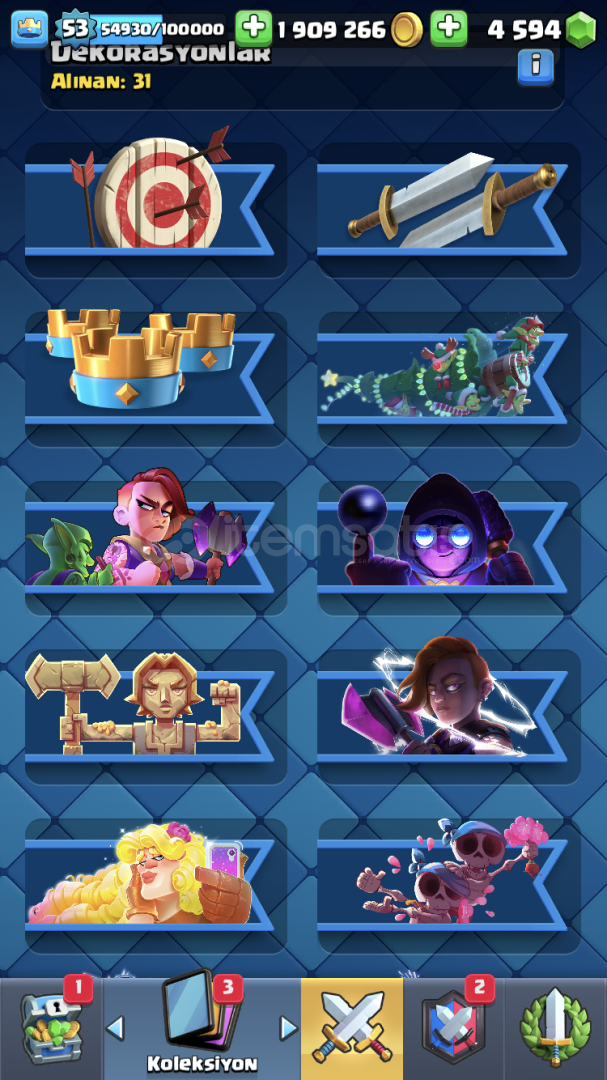The width and height of the screenshot is (607, 1080).
Task: Select the golden statue with hammer banner
Action: coord(156,716)
